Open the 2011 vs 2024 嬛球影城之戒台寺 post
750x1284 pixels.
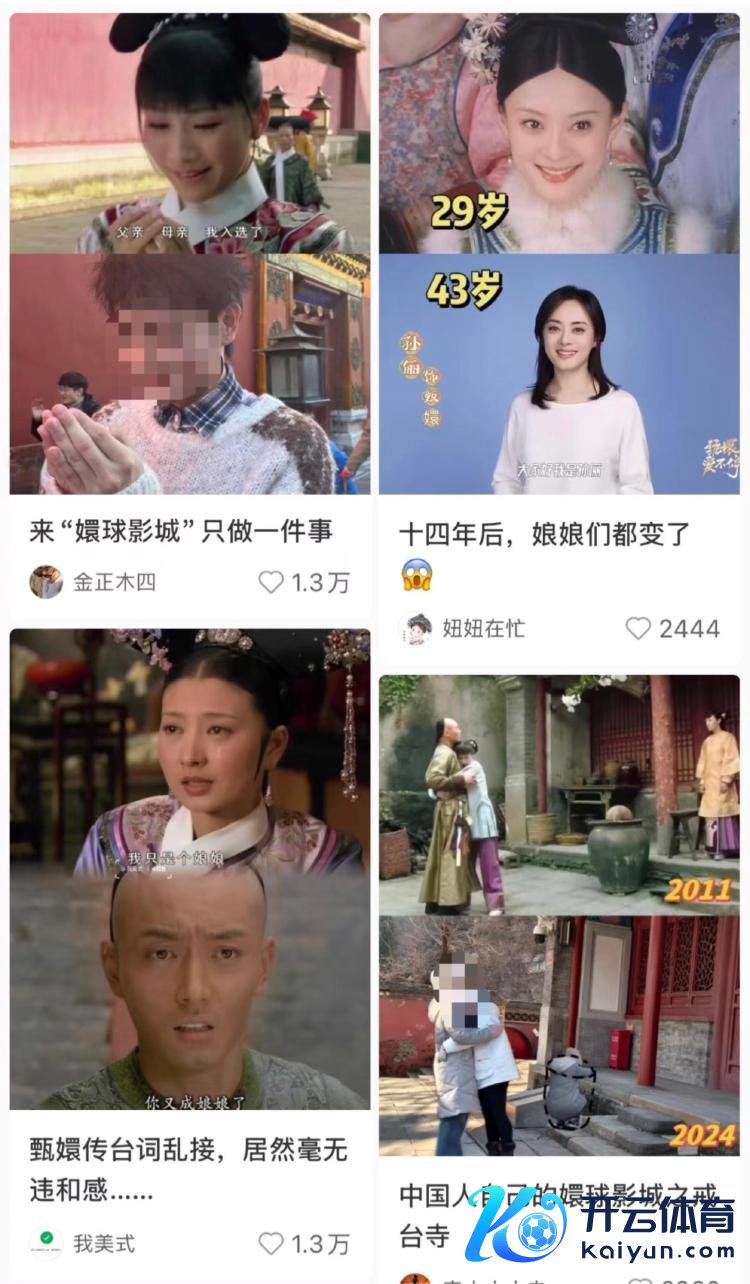click(x=559, y=915)
